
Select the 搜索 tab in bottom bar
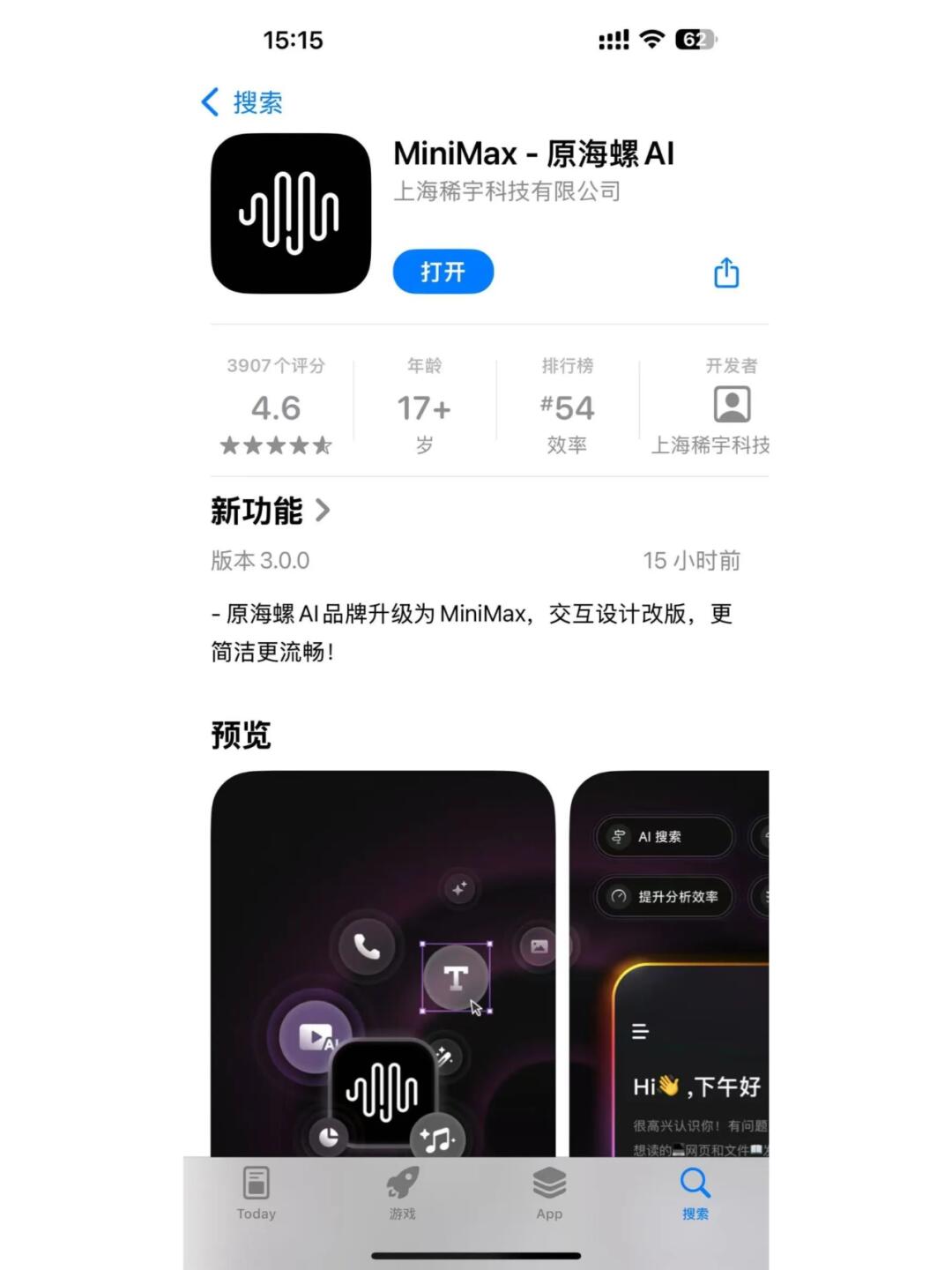695,1193
